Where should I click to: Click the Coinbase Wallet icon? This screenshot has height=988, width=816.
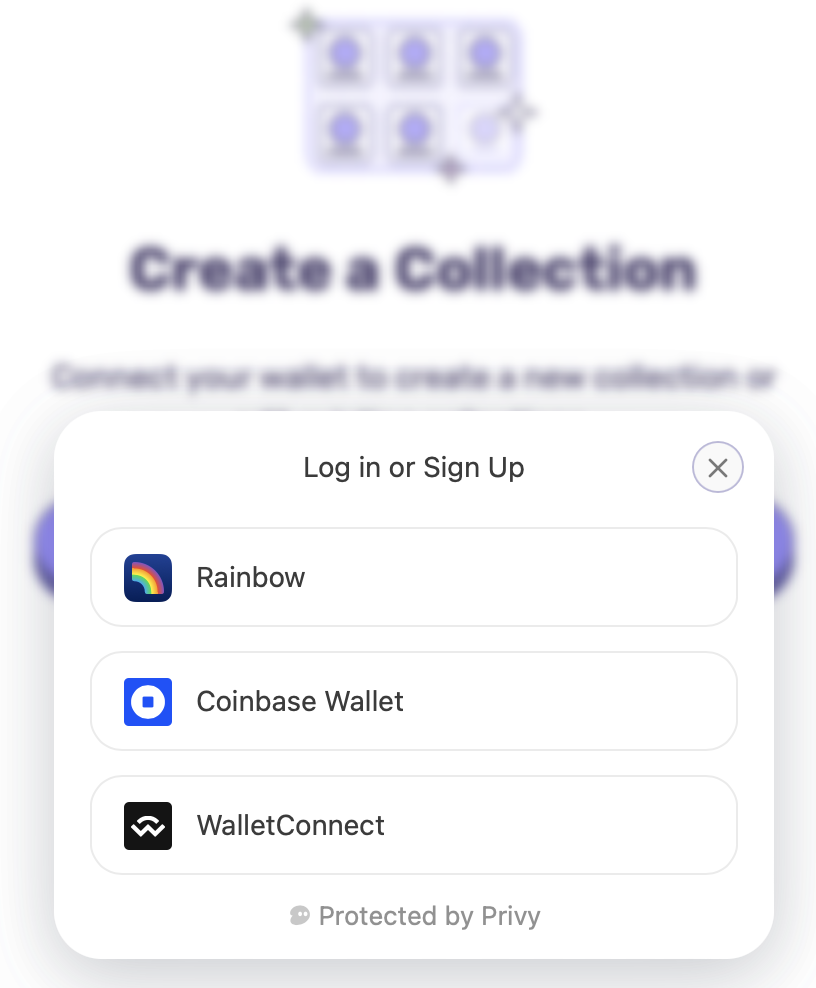point(148,701)
